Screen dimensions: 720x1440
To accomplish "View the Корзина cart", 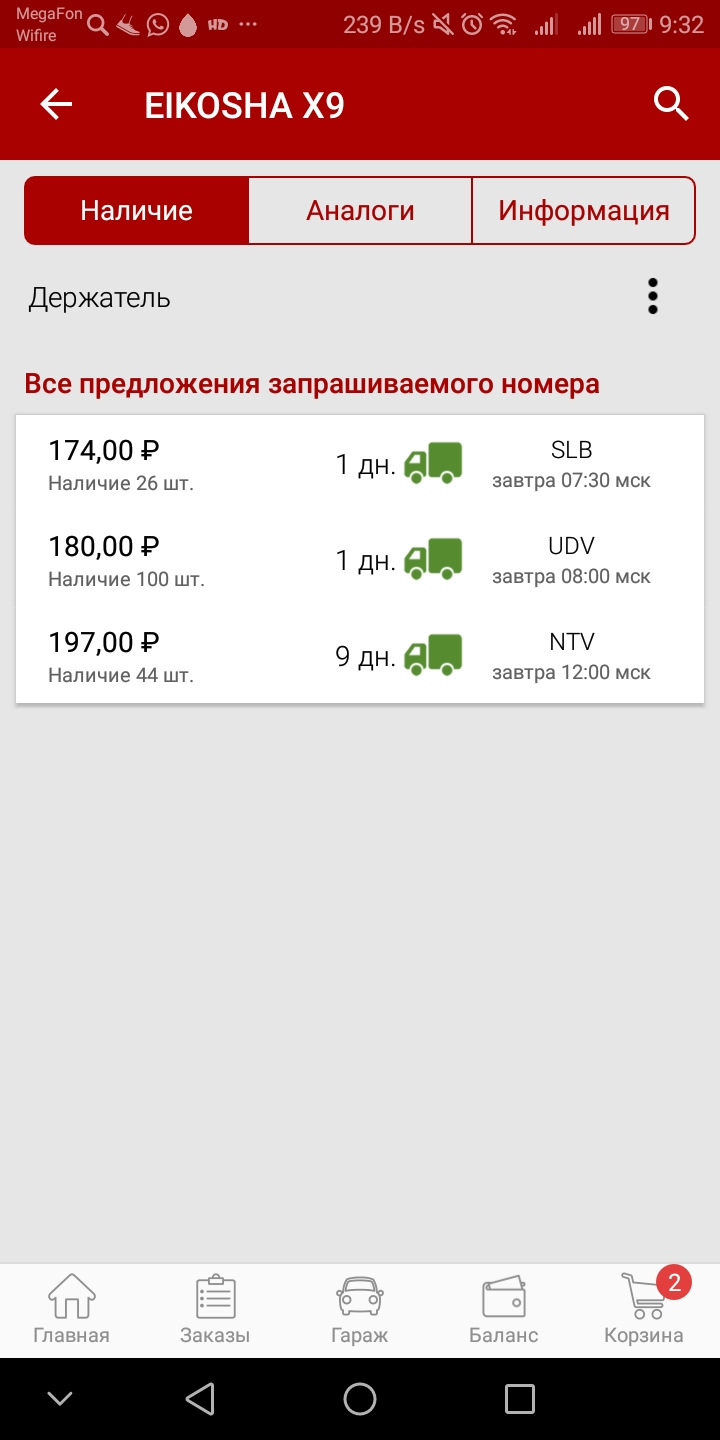I will tap(644, 1310).
